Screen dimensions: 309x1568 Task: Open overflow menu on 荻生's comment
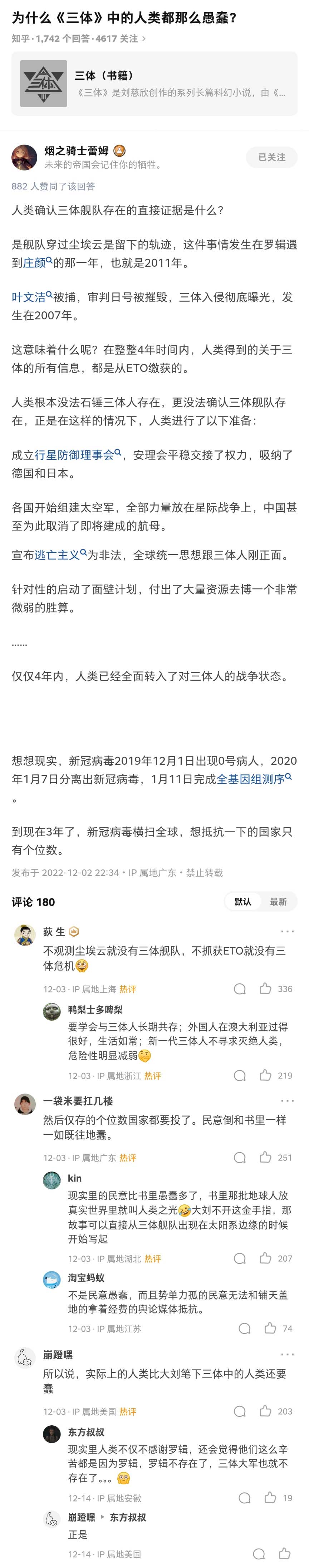click(x=287, y=931)
